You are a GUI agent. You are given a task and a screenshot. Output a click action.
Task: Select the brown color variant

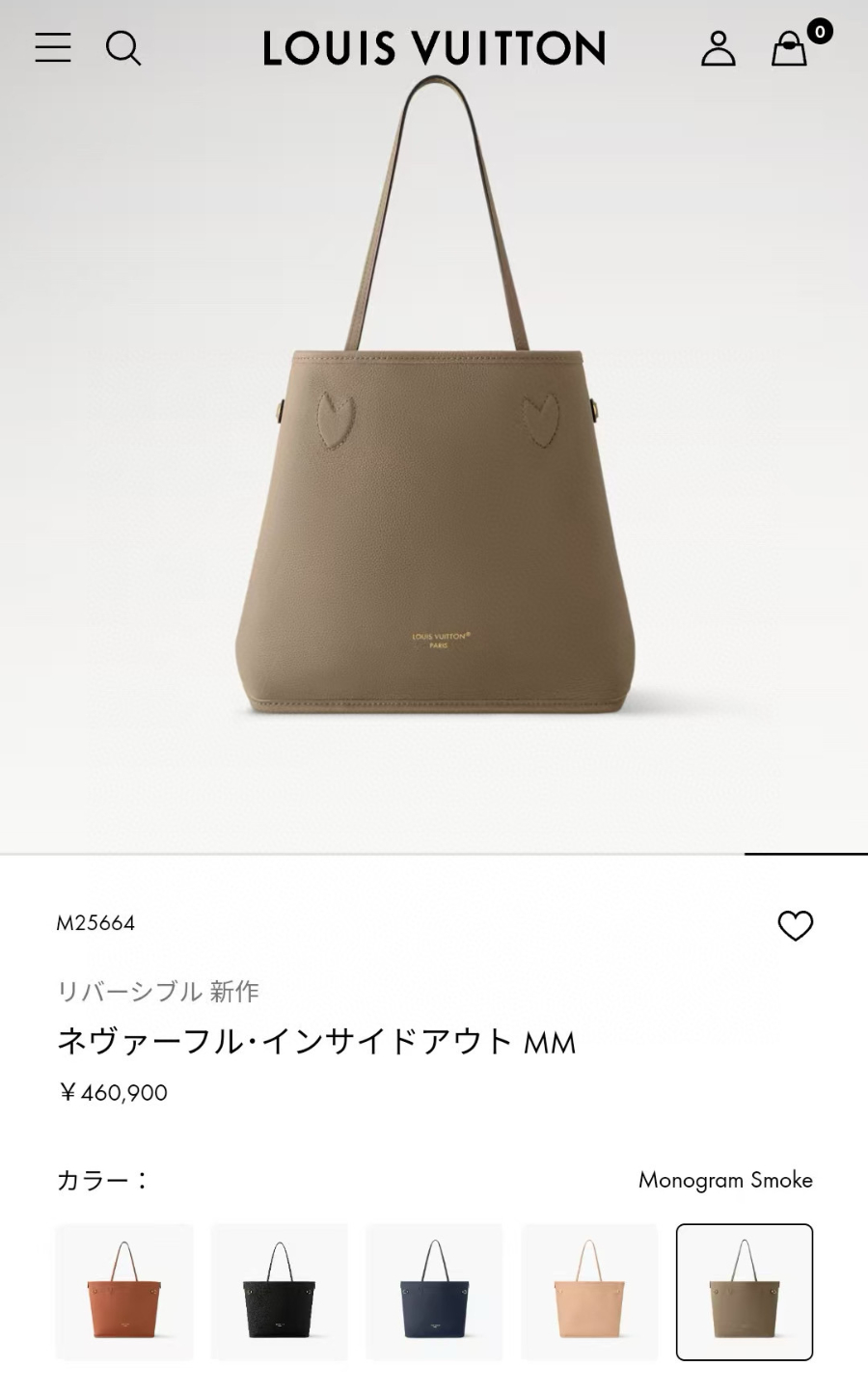[x=124, y=1291]
